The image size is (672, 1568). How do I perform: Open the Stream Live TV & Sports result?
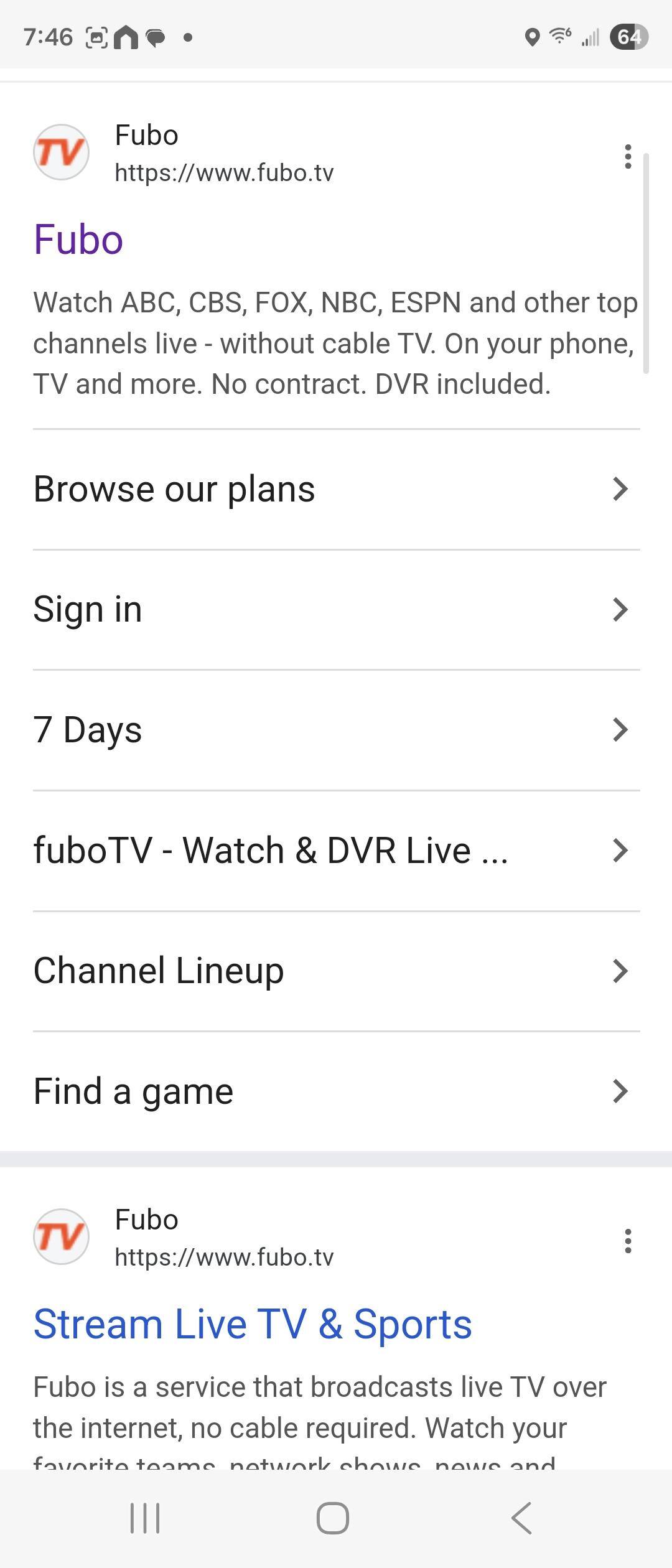252,1324
